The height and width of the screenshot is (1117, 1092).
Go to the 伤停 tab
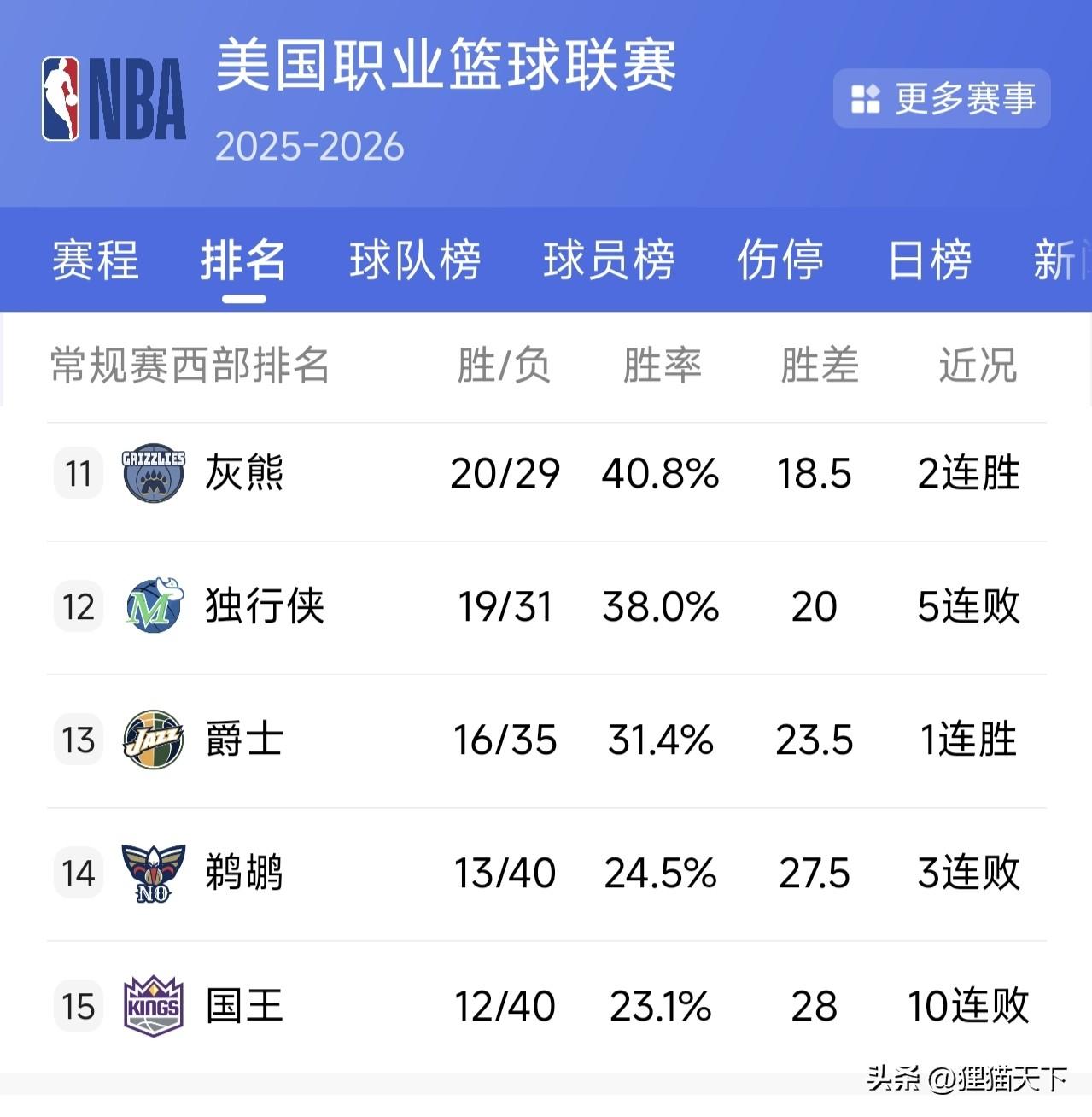pyautogui.click(x=780, y=260)
